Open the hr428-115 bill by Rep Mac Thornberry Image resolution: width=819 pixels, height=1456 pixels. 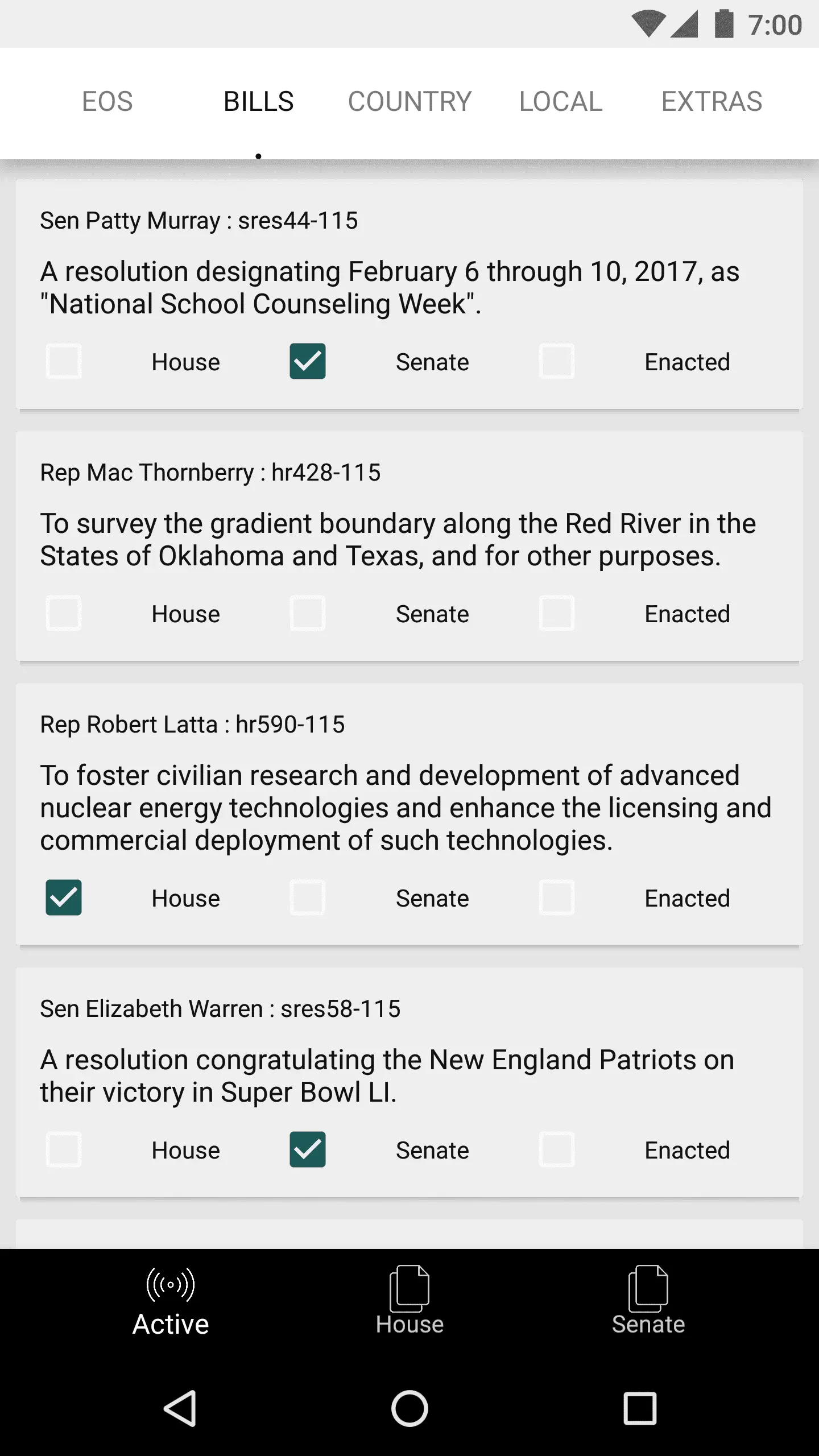[398, 539]
